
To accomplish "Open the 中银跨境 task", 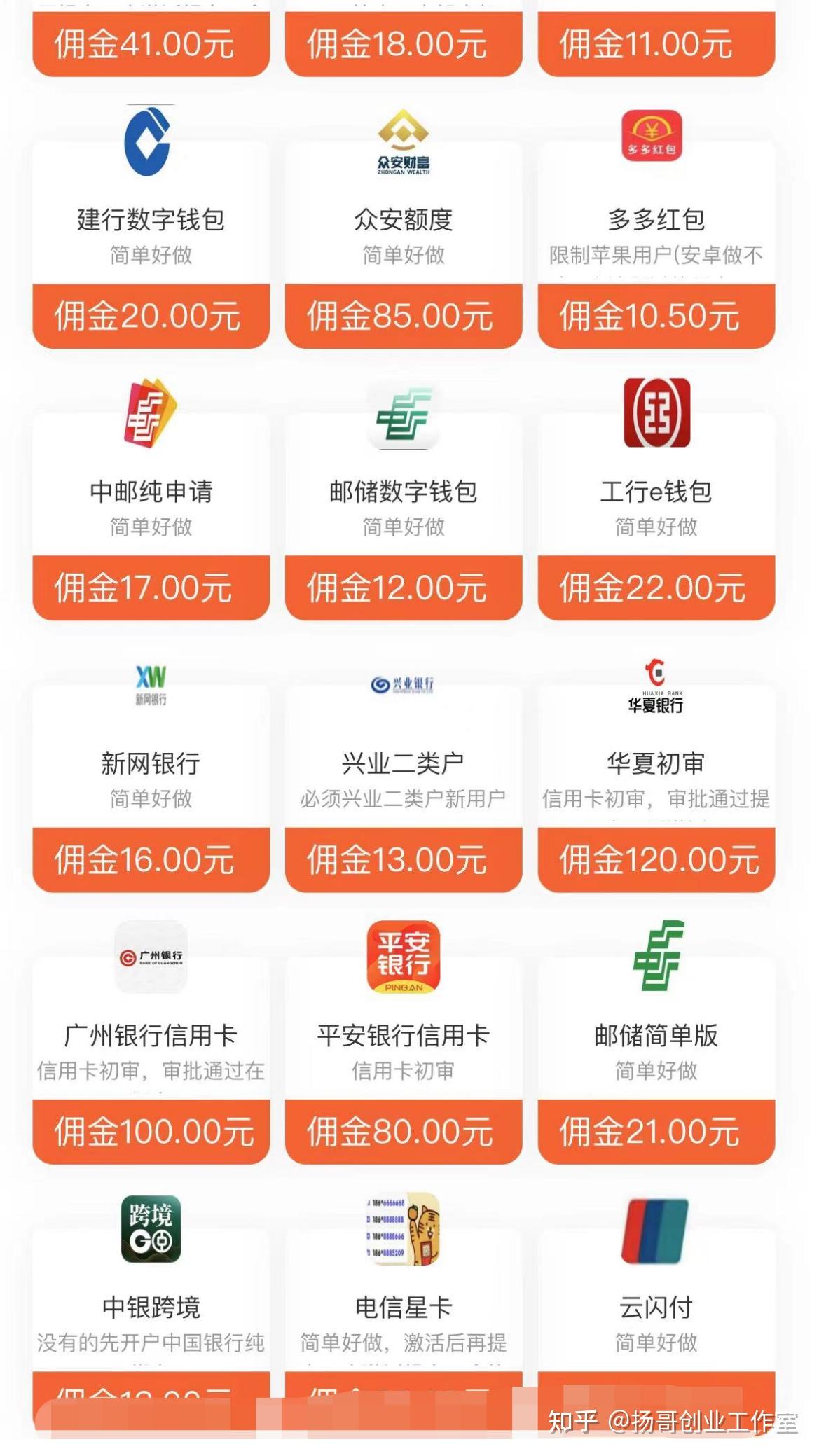I will (x=151, y=1306).
